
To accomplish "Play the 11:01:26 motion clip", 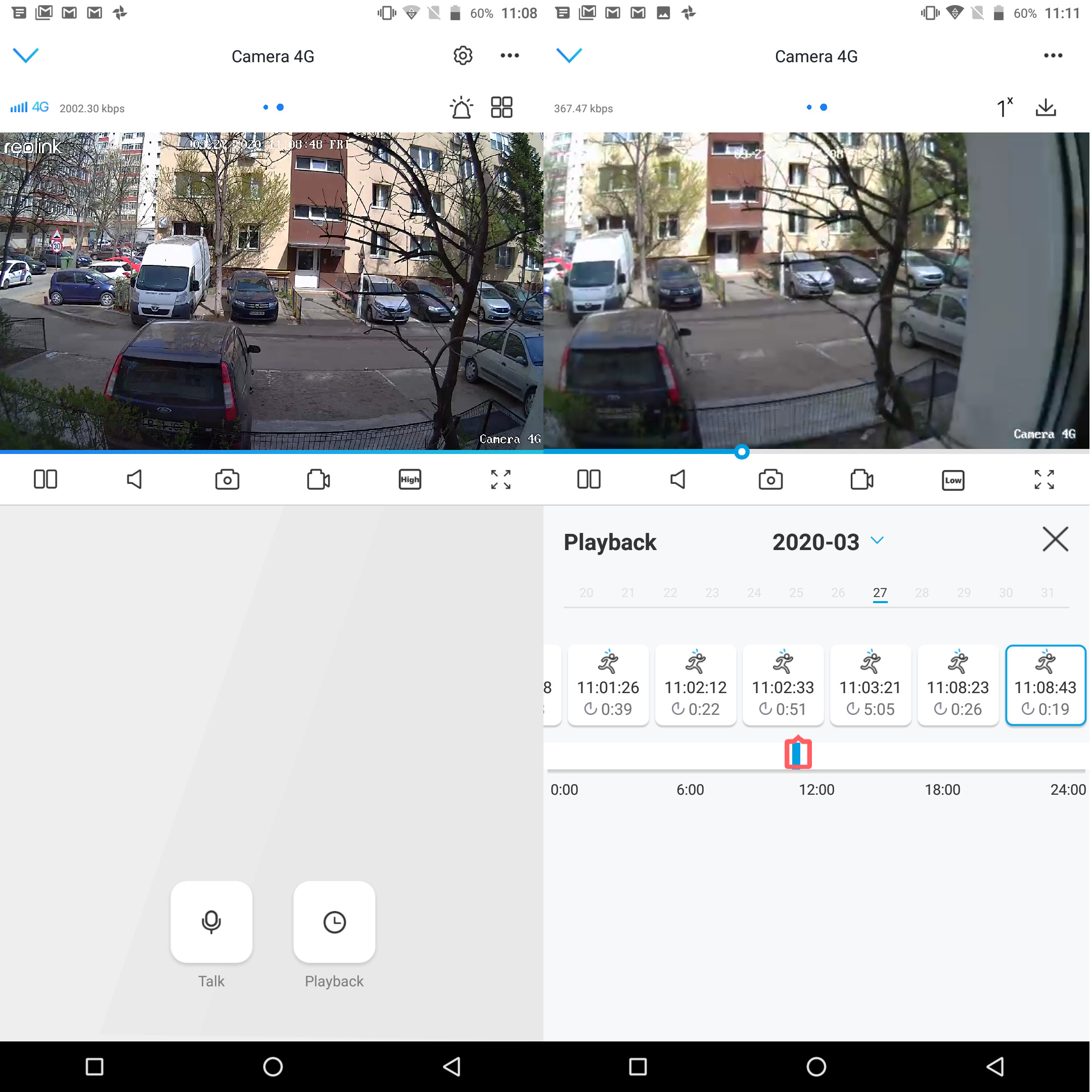I will [608, 685].
